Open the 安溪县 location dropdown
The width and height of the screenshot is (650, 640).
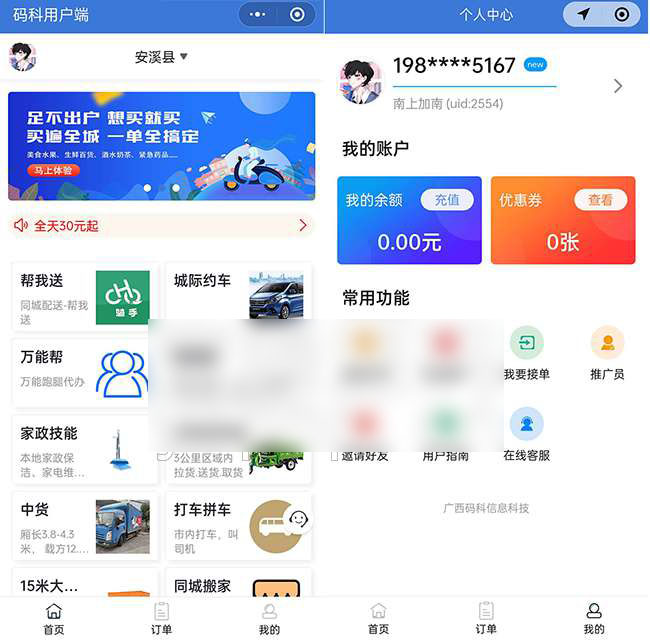[x=161, y=57]
